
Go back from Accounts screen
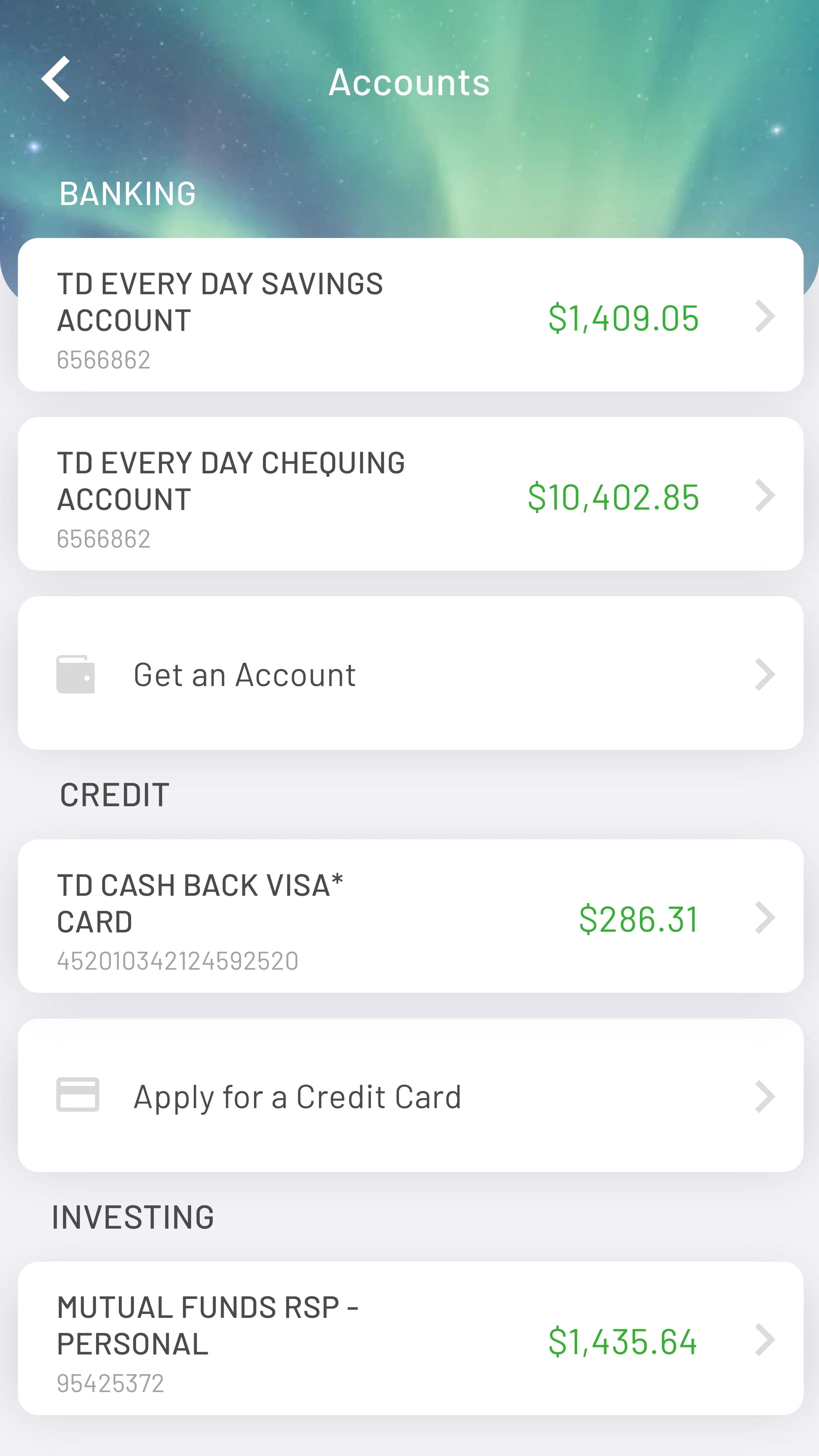coord(56,79)
